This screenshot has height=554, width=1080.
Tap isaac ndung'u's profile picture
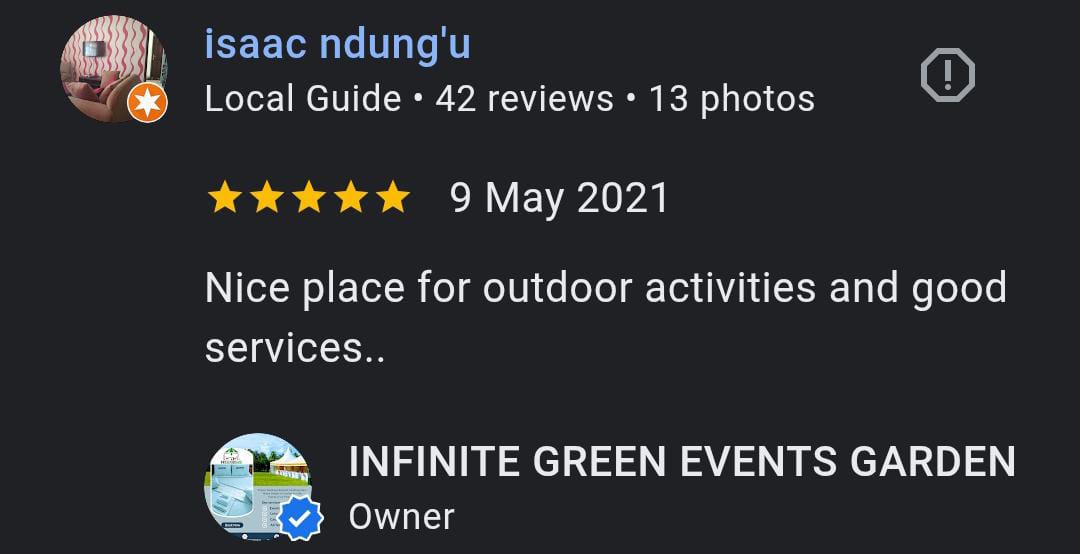113,70
